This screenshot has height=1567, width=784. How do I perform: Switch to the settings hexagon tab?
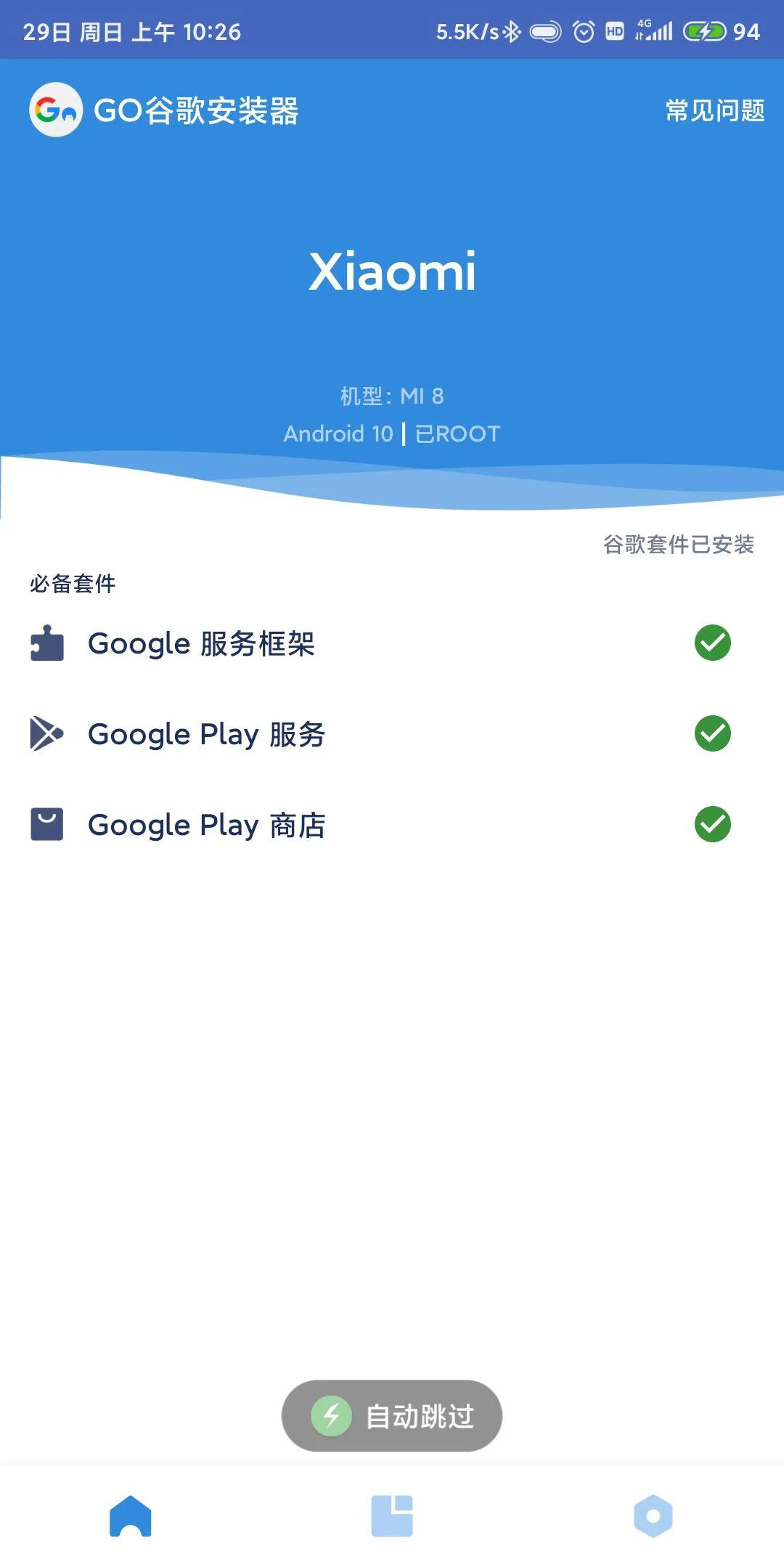653,1515
